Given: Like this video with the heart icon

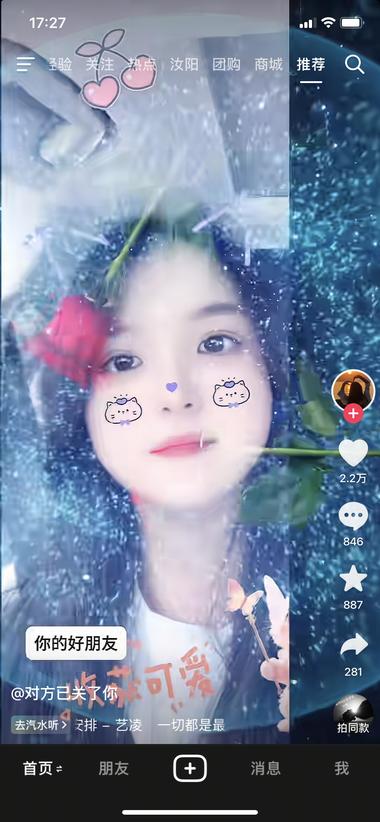Looking at the screenshot, I should coord(353,452).
